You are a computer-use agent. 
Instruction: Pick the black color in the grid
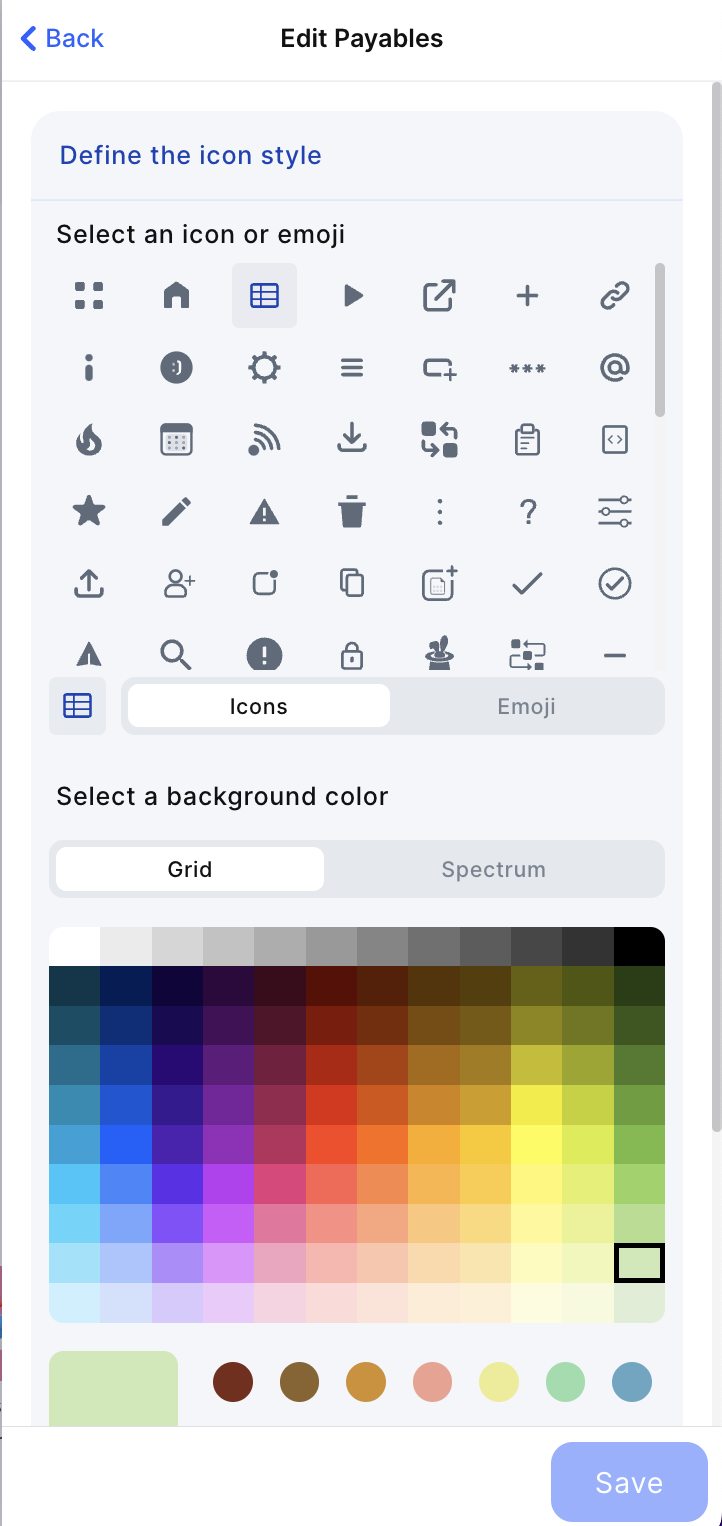639,946
